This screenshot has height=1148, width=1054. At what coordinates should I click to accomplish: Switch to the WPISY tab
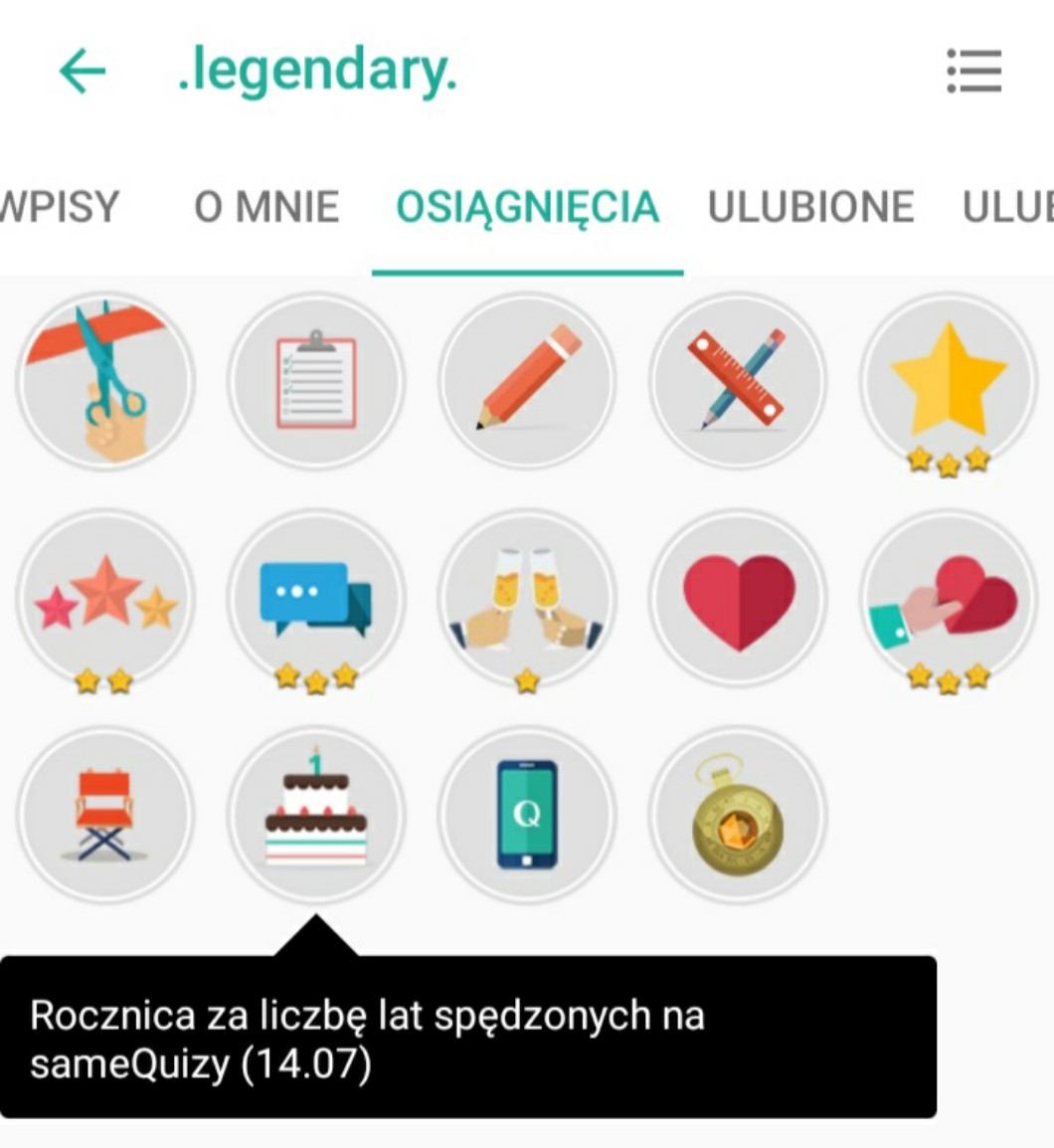(59, 207)
